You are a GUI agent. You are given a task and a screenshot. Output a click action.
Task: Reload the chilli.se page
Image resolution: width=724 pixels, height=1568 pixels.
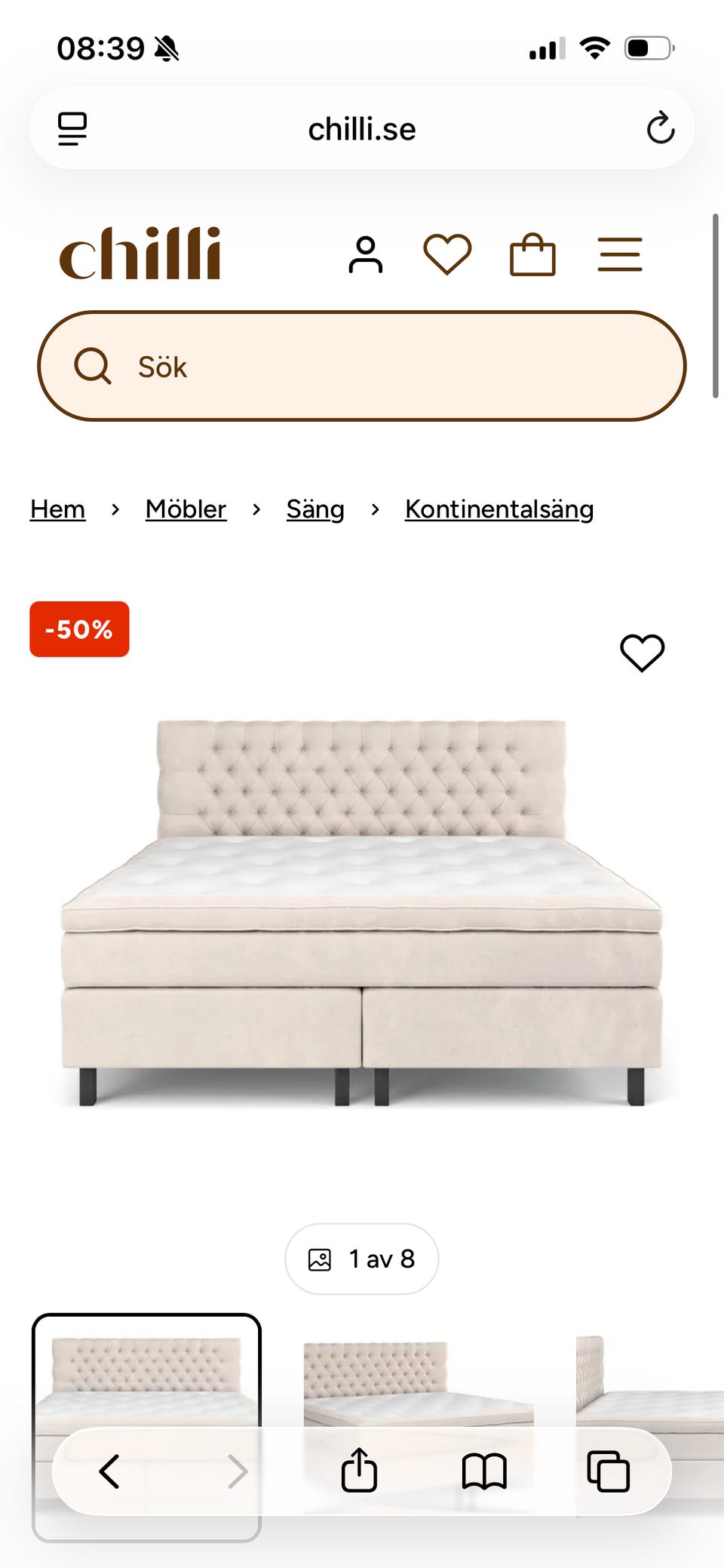[661, 128]
